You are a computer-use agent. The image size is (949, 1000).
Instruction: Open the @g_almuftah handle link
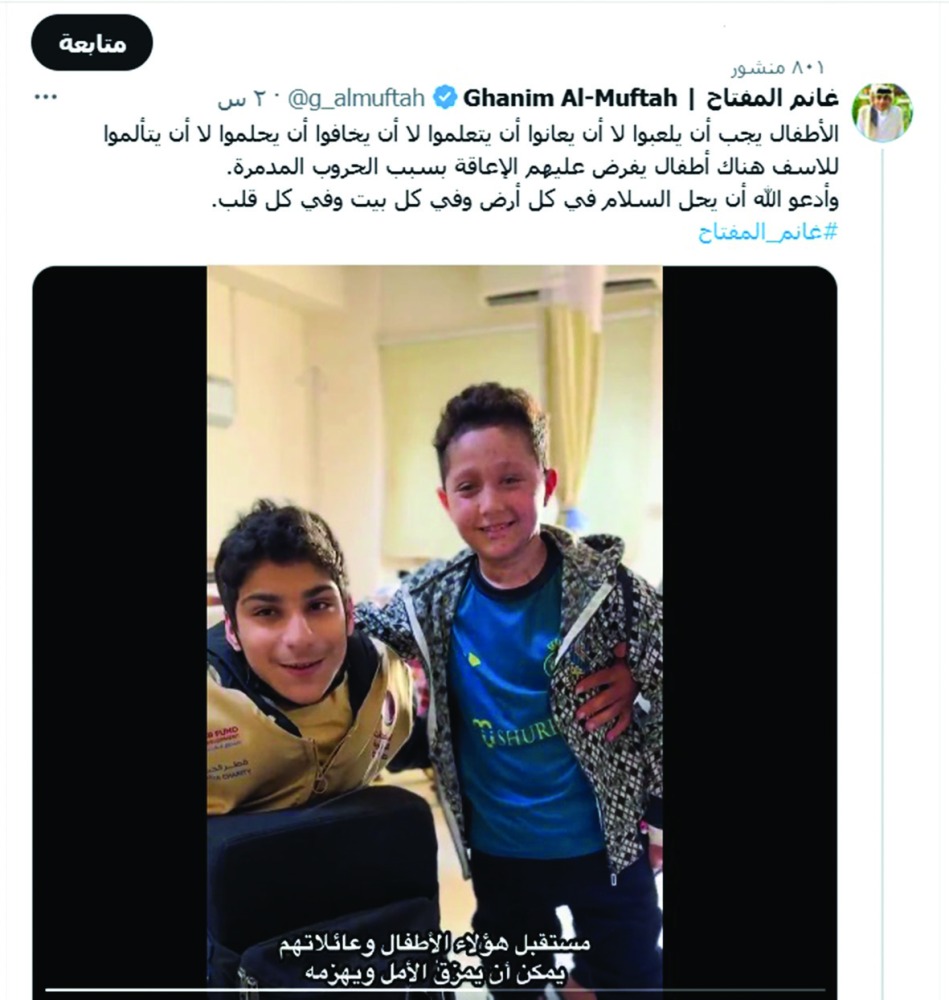pos(357,98)
